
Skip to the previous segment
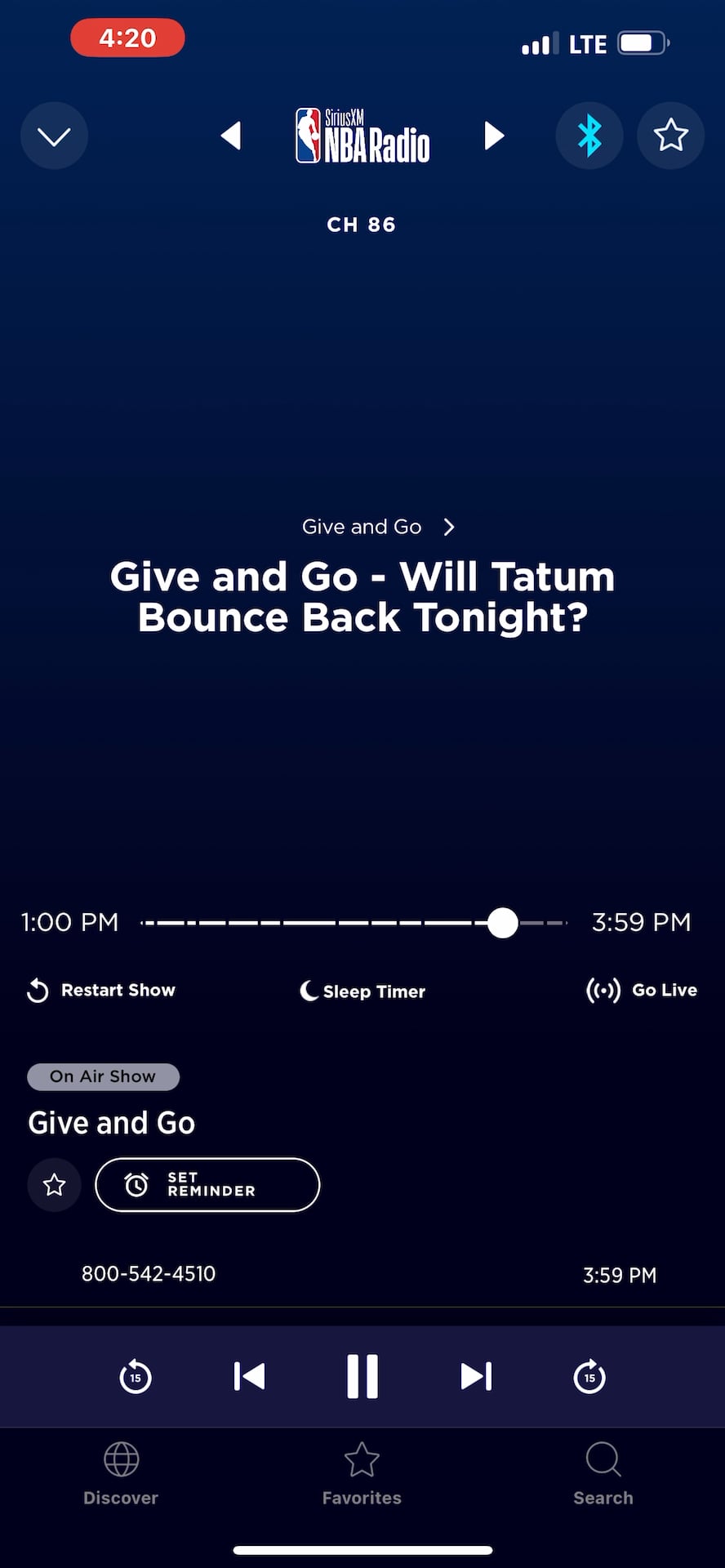coord(249,1376)
